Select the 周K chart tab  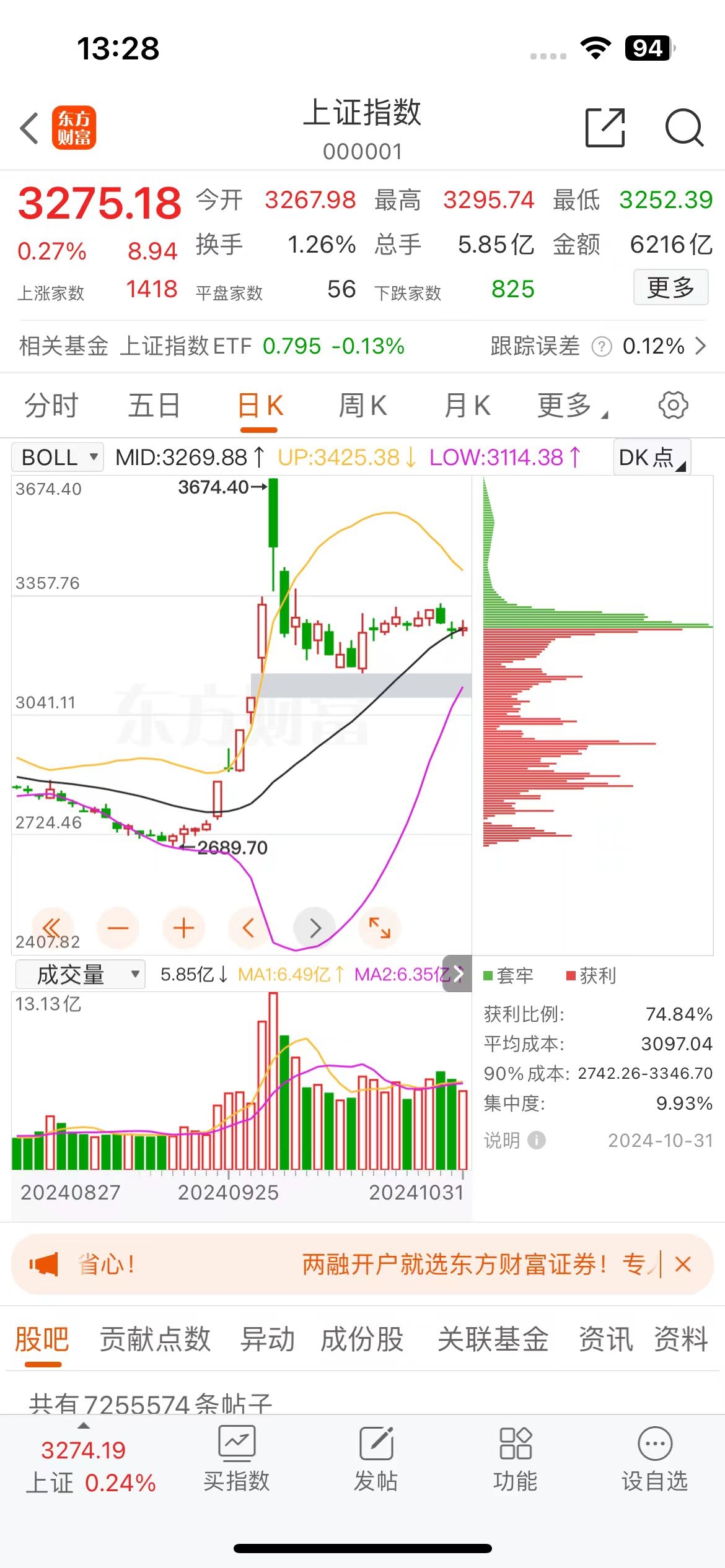362,406
